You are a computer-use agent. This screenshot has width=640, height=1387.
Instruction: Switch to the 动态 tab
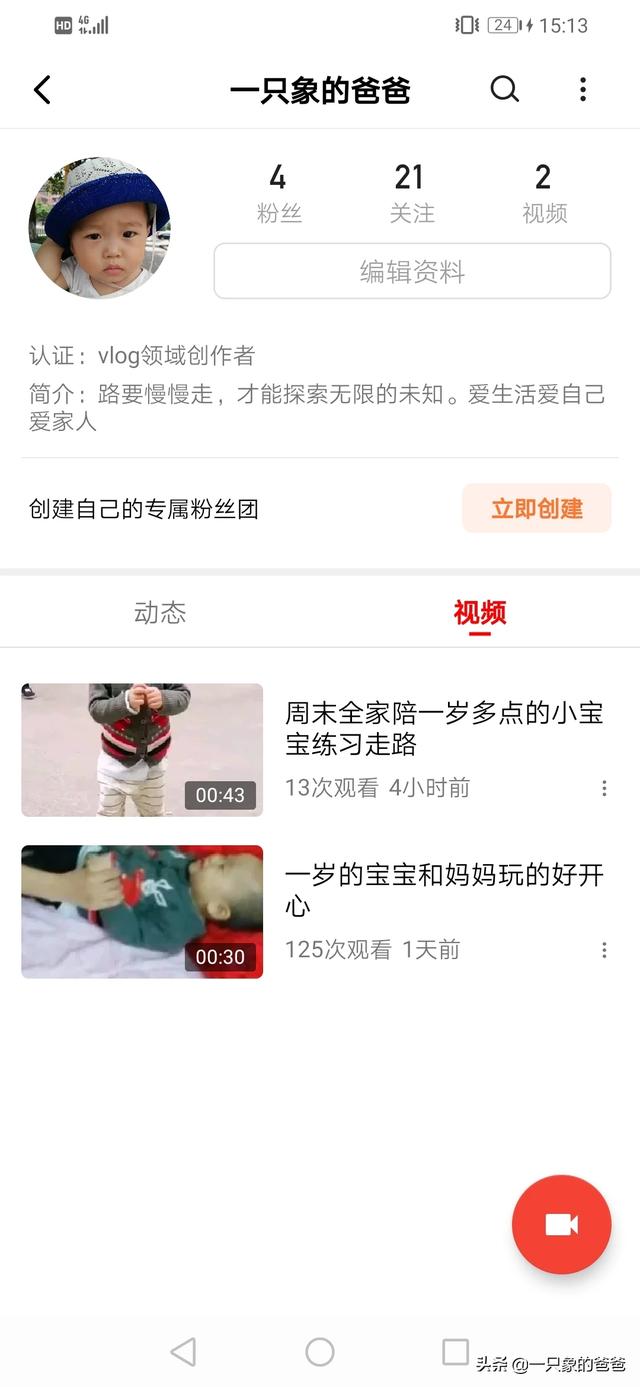point(160,612)
